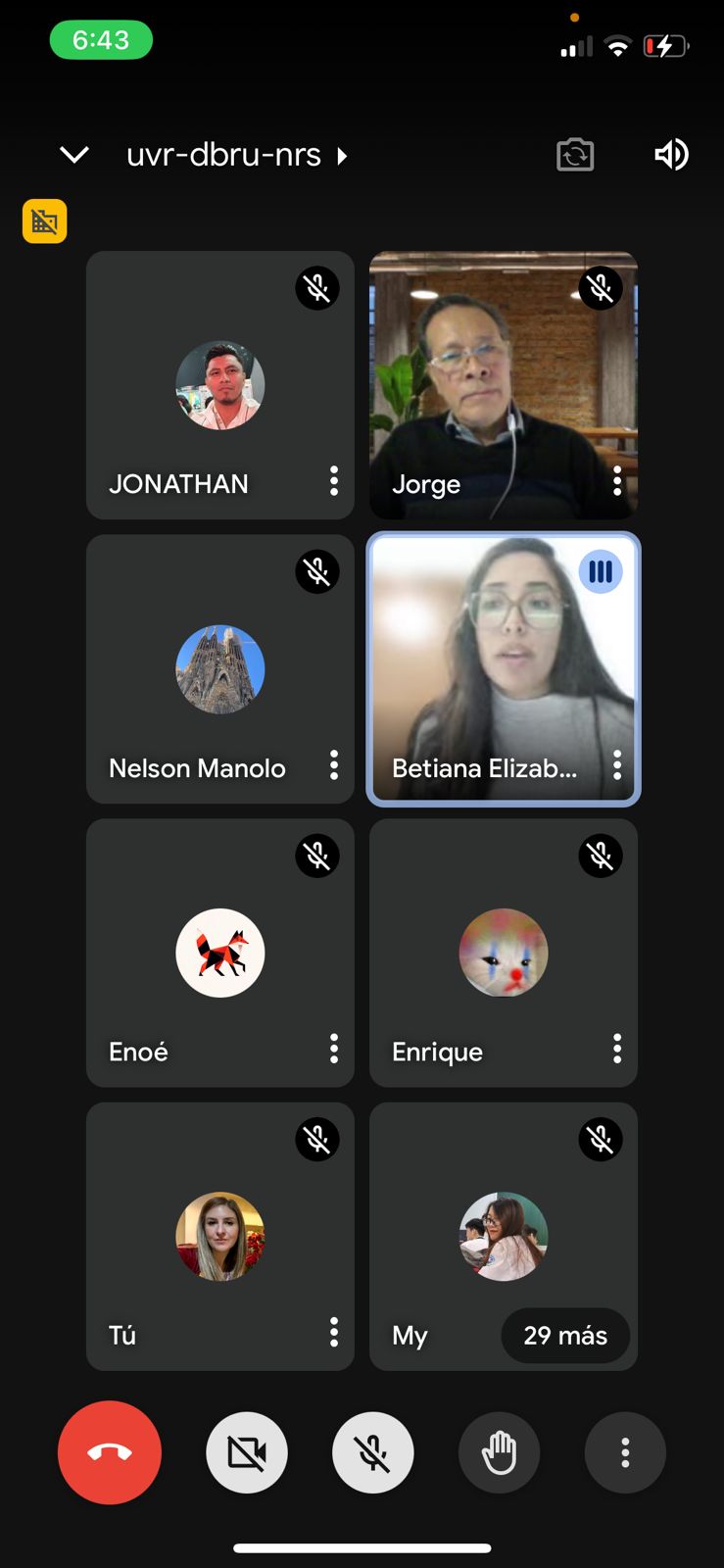Change the audio output speaker
Screen dimensions: 724x1568
(x=671, y=155)
